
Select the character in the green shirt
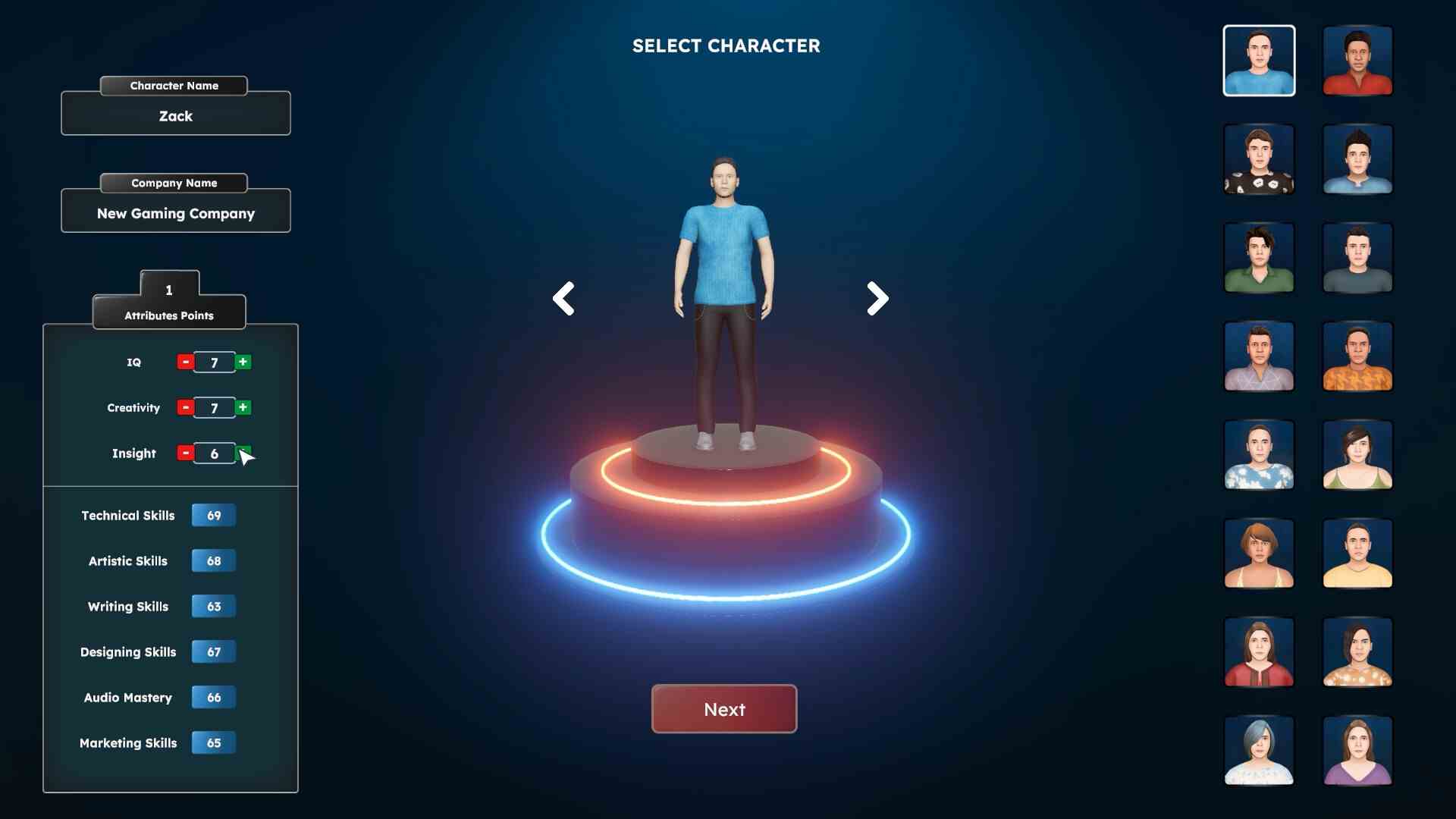pos(1259,258)
